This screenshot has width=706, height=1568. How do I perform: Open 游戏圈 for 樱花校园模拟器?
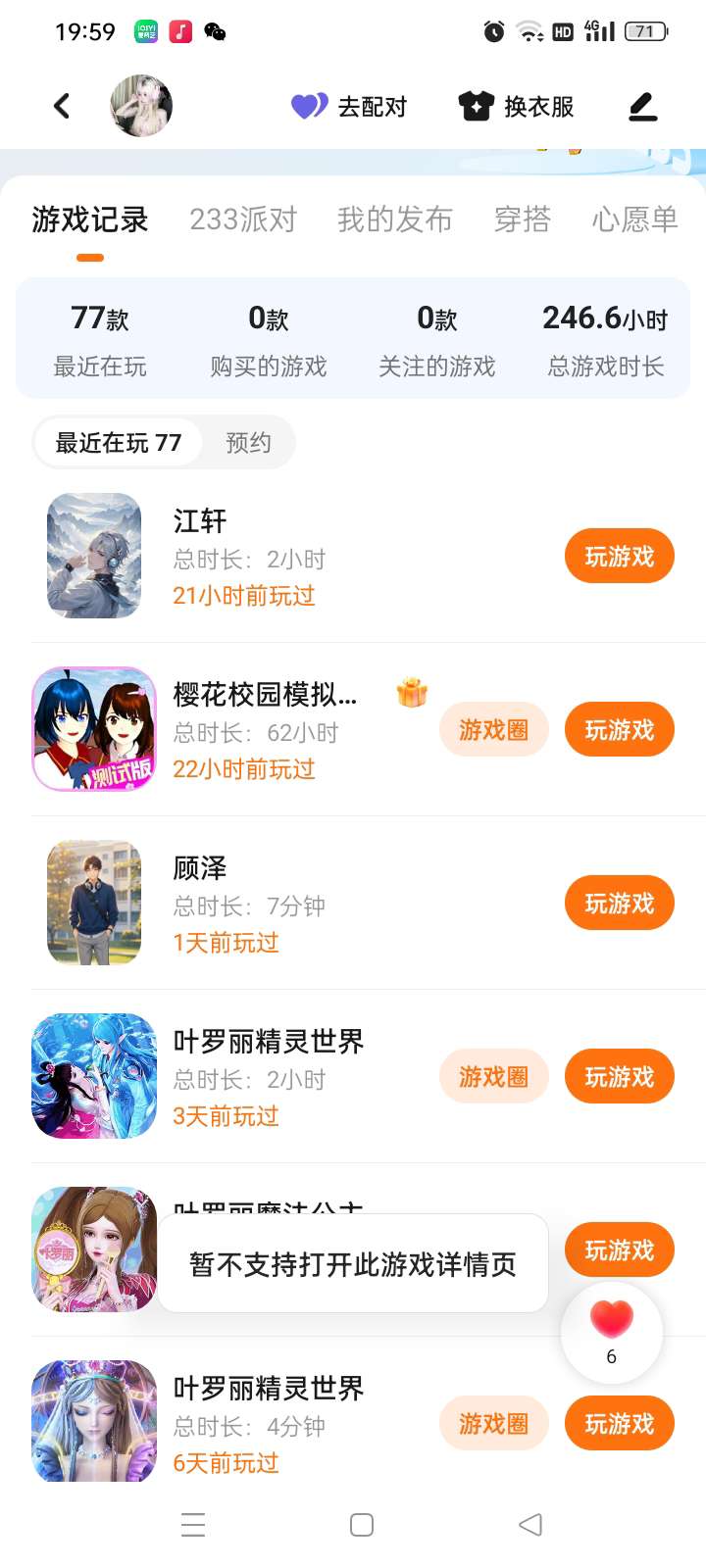coord(493,730)
